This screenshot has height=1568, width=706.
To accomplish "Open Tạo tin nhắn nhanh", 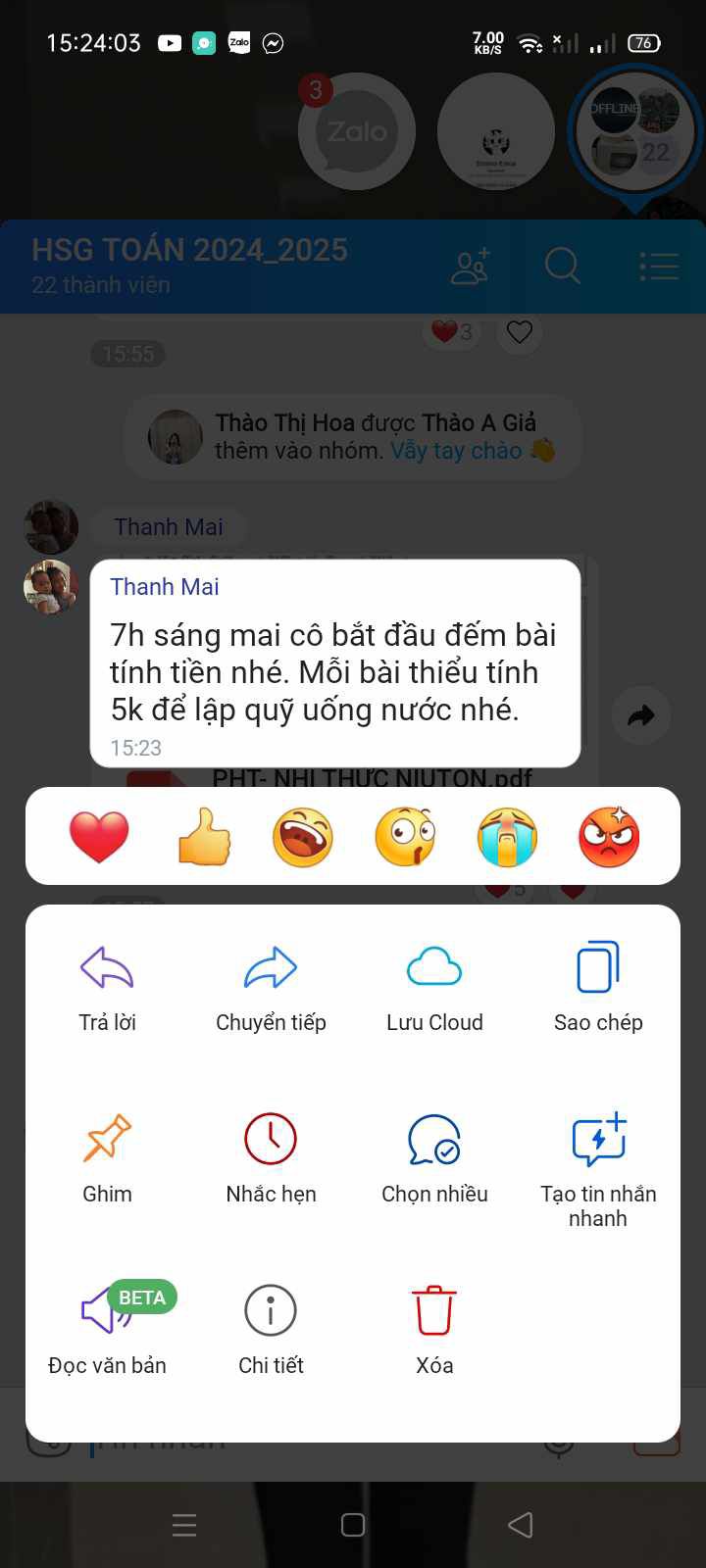I will [598, 1166].
